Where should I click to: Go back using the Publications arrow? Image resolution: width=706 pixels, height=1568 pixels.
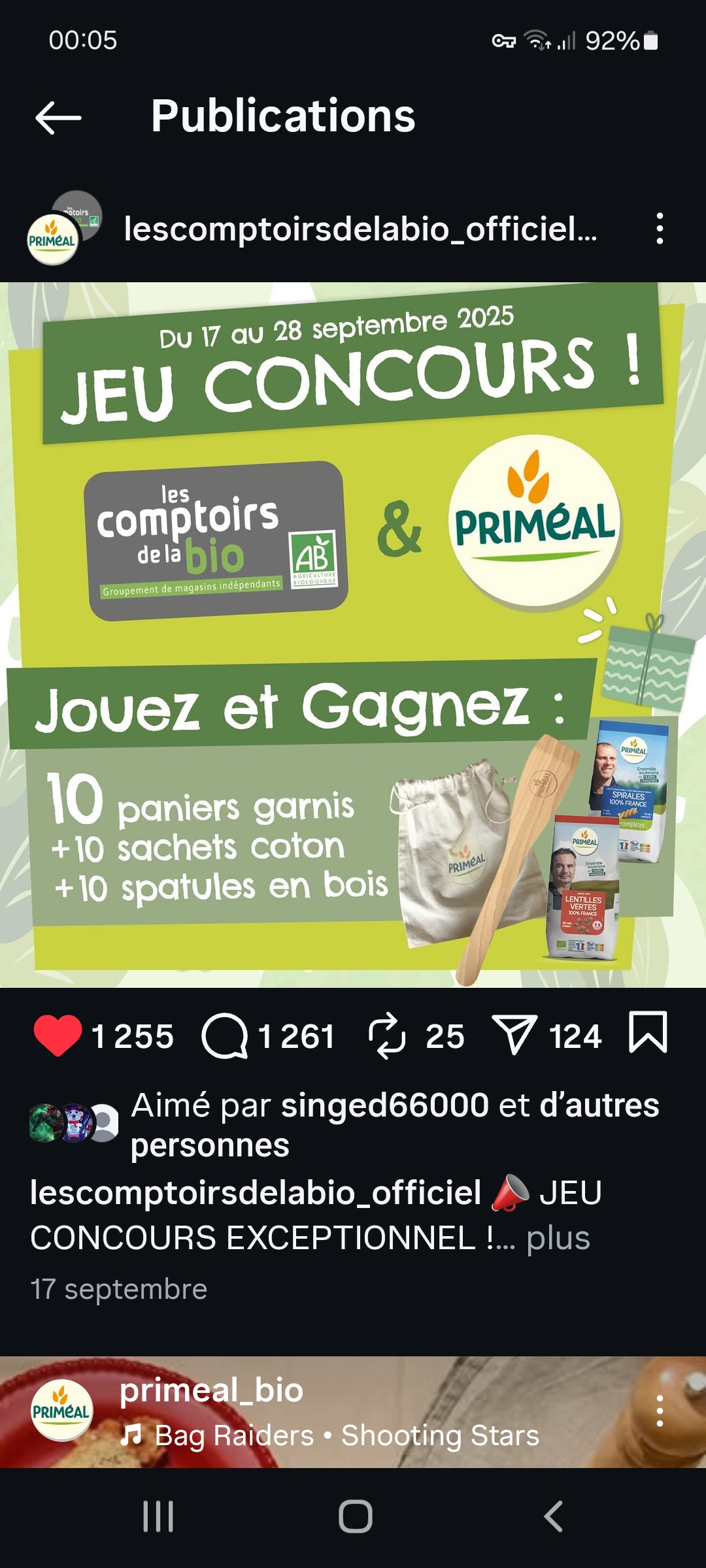click(x=58, y=118)
